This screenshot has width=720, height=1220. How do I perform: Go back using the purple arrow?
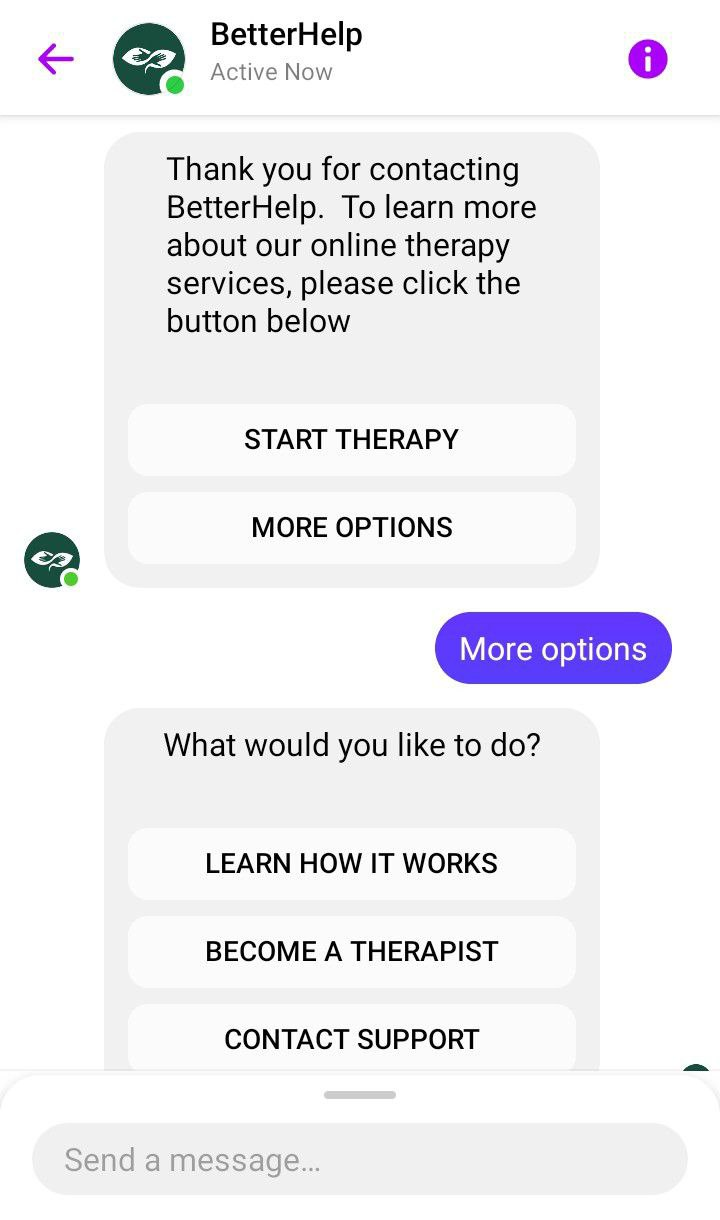click(56, 59)
